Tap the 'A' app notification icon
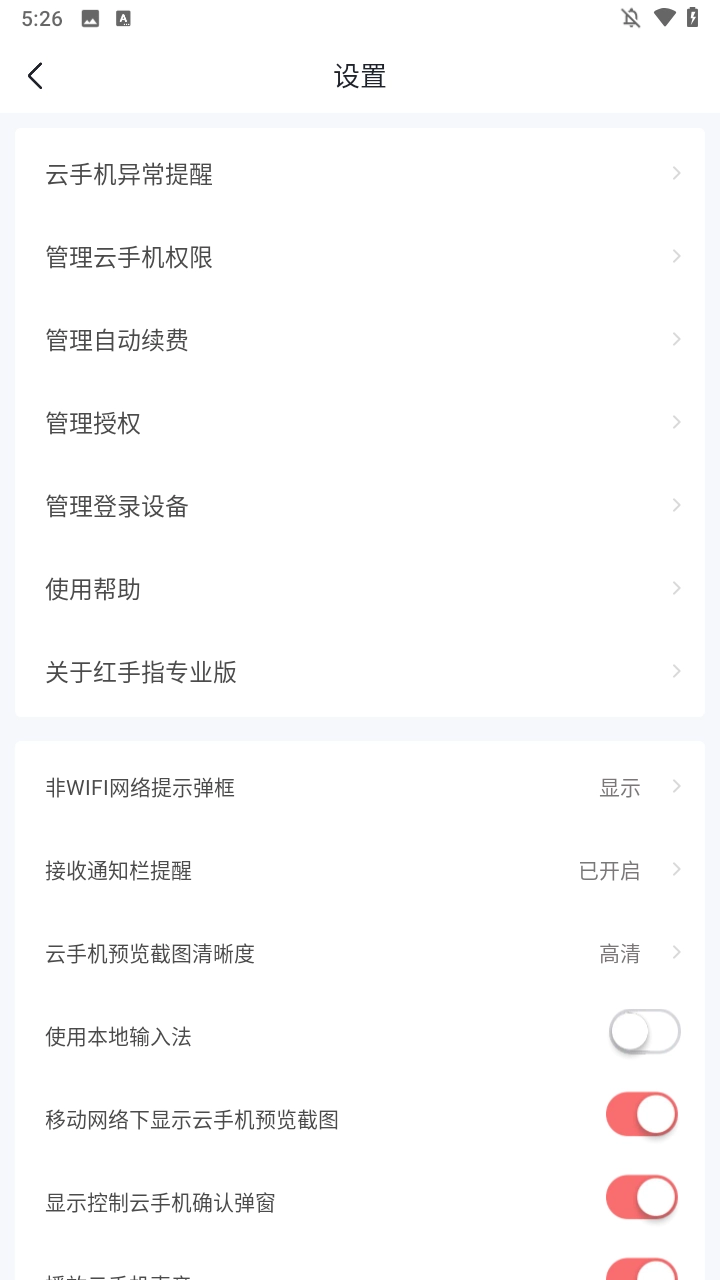 123,17
